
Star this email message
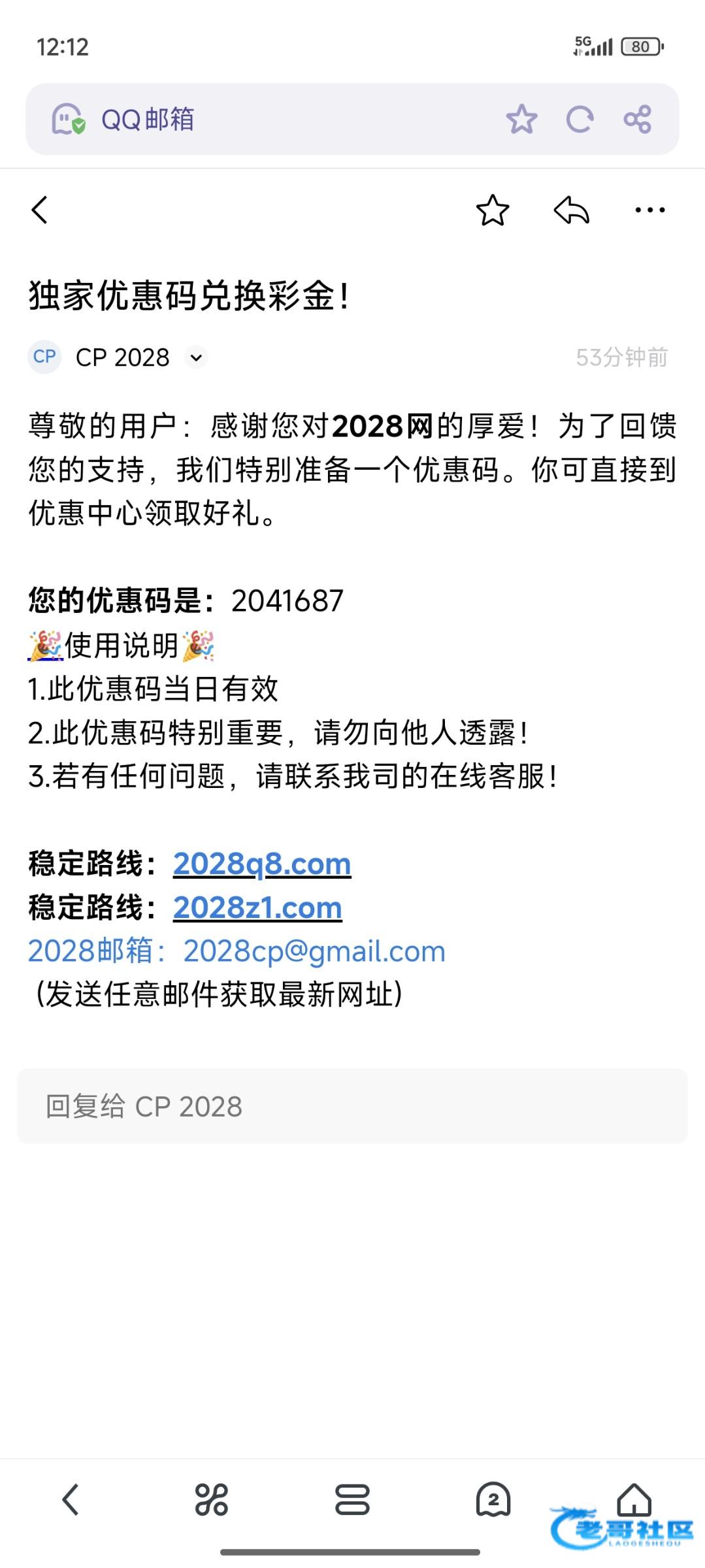(492, 210)
